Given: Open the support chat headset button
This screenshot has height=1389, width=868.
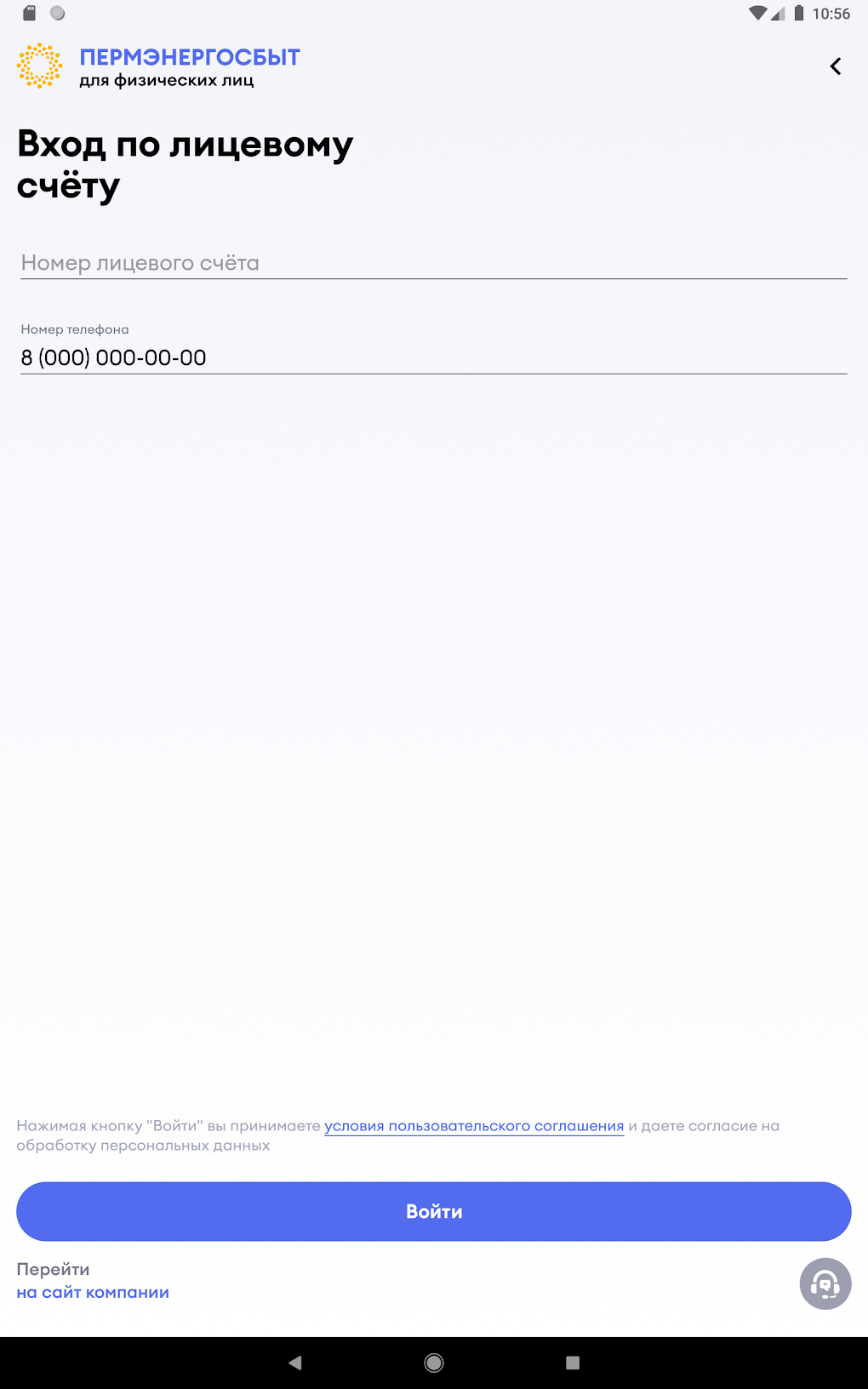Looking at the screenshot, I should point(825,1283).
